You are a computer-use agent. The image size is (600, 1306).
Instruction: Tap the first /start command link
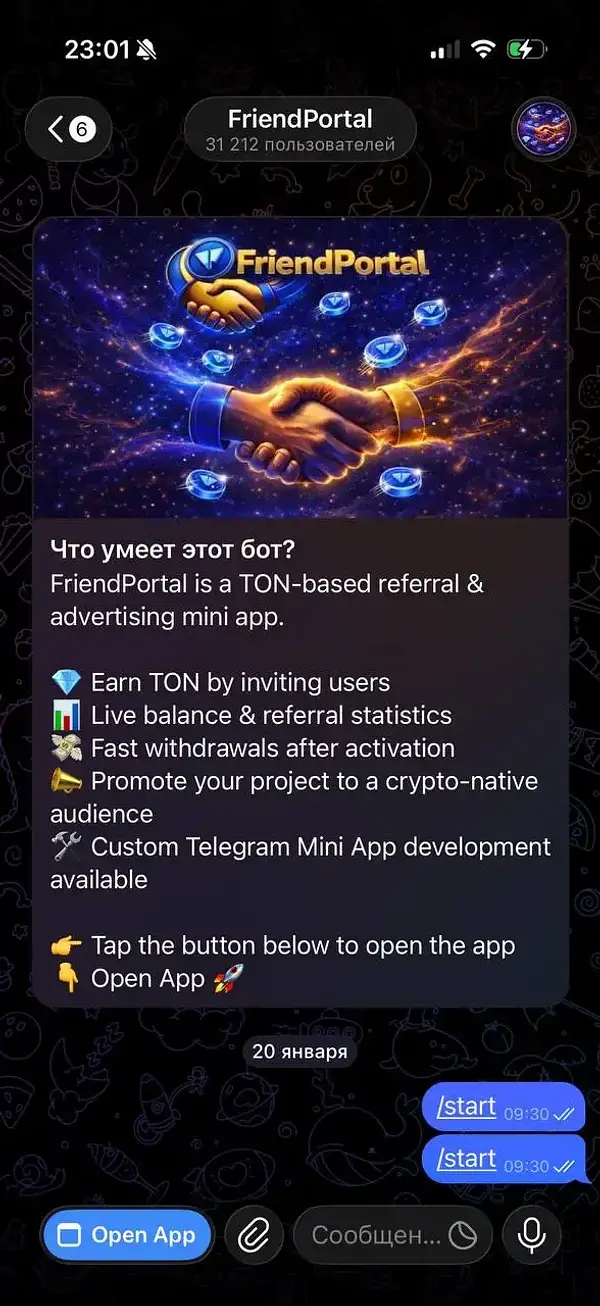click(x=466, y=1106)
